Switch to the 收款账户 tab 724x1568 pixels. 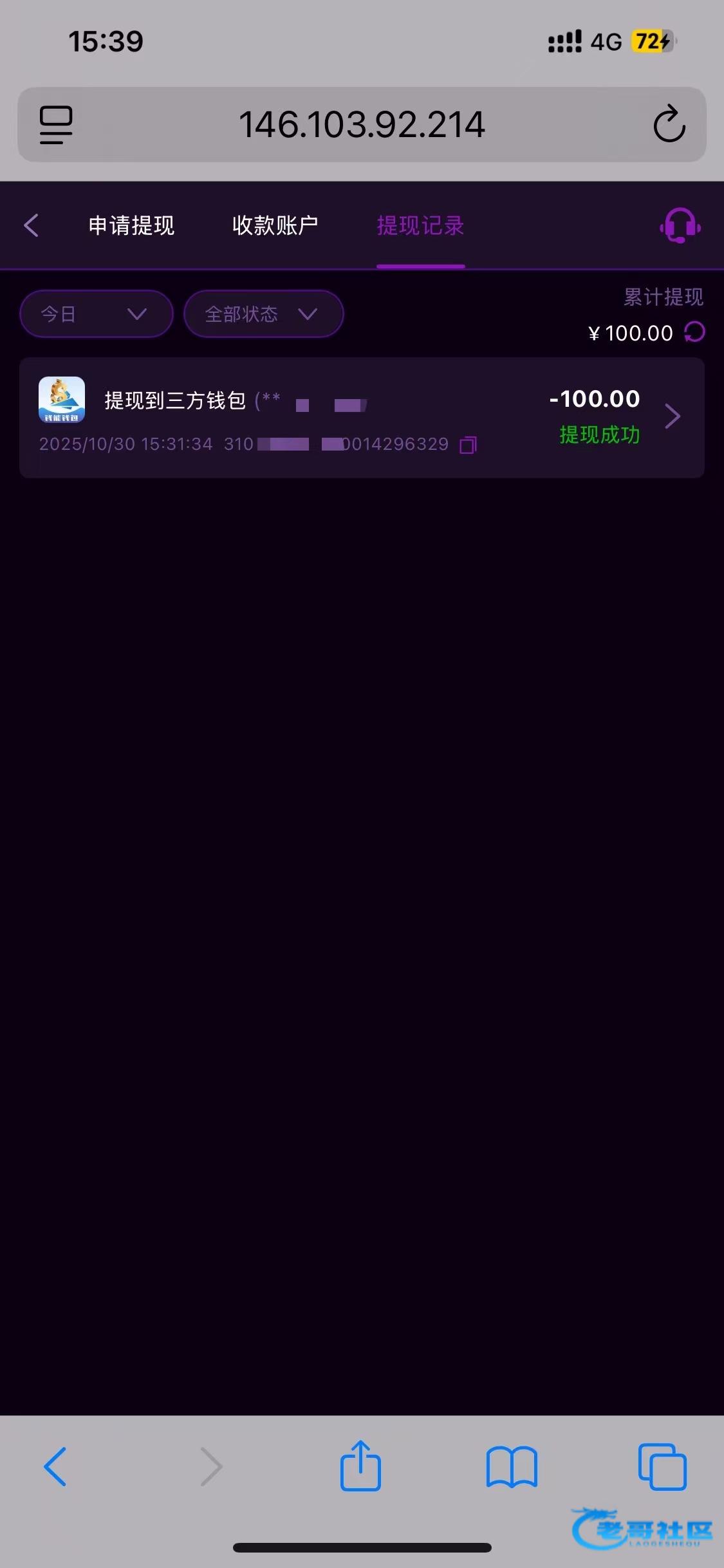[x=275, y=225]
